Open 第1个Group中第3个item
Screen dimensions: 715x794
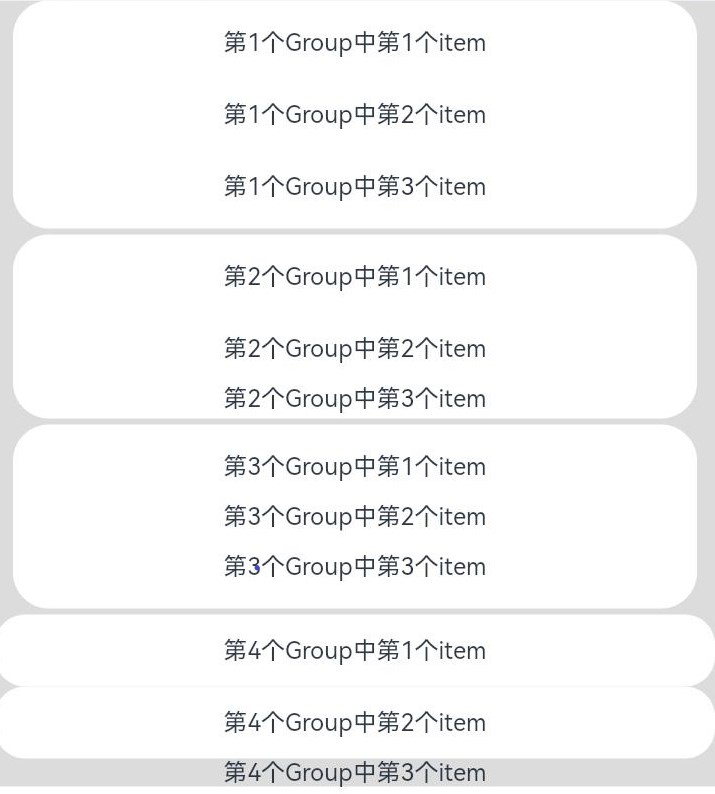point(355,187)
